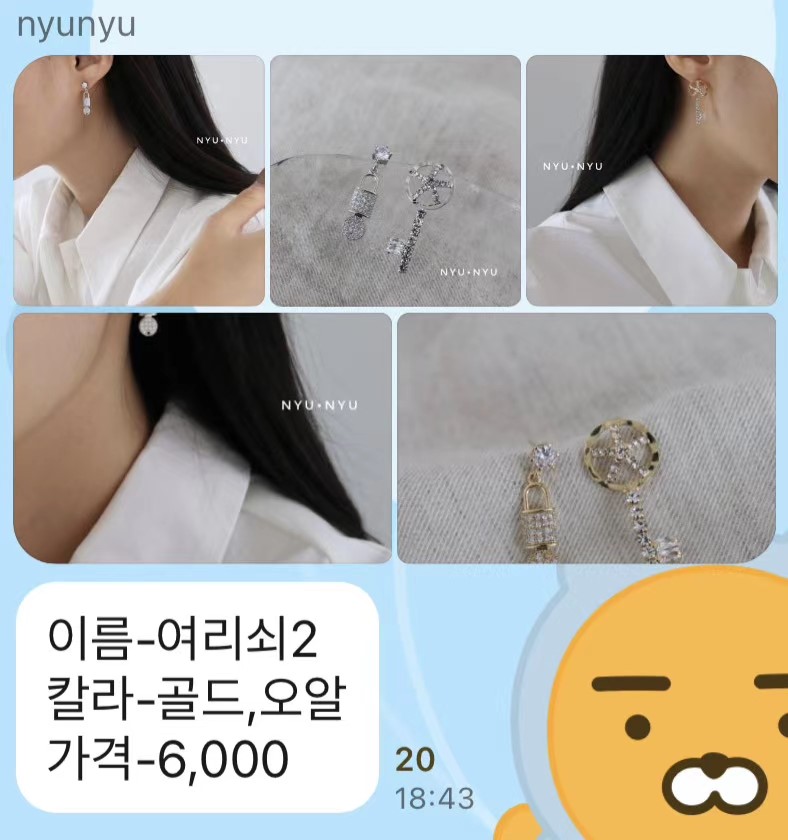Open the wide photo of neck and white collar

tap(202, 438)
